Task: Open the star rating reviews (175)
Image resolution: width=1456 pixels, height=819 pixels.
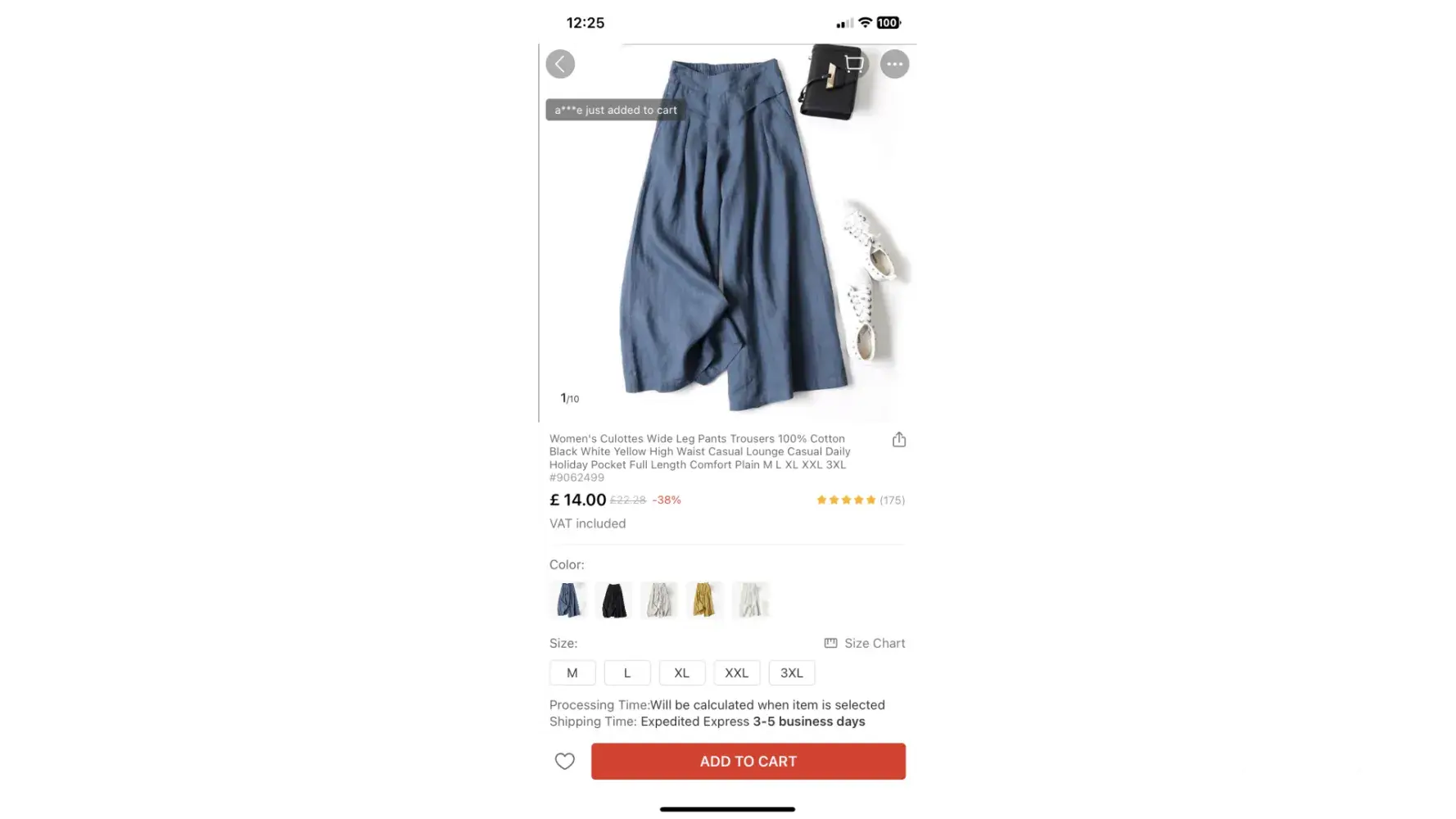Action: [860, 500]
